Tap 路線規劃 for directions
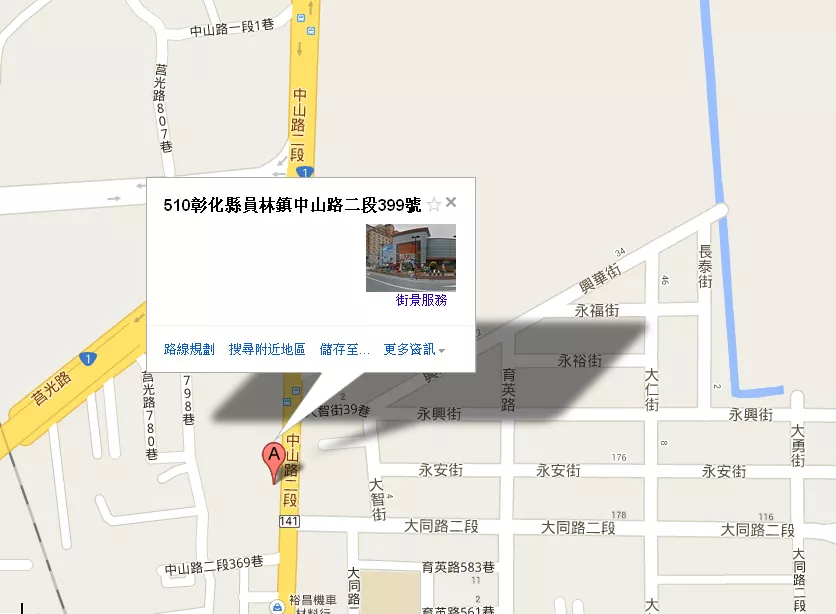This screenshot has width=836, height=614. click(x=189, y=349)
